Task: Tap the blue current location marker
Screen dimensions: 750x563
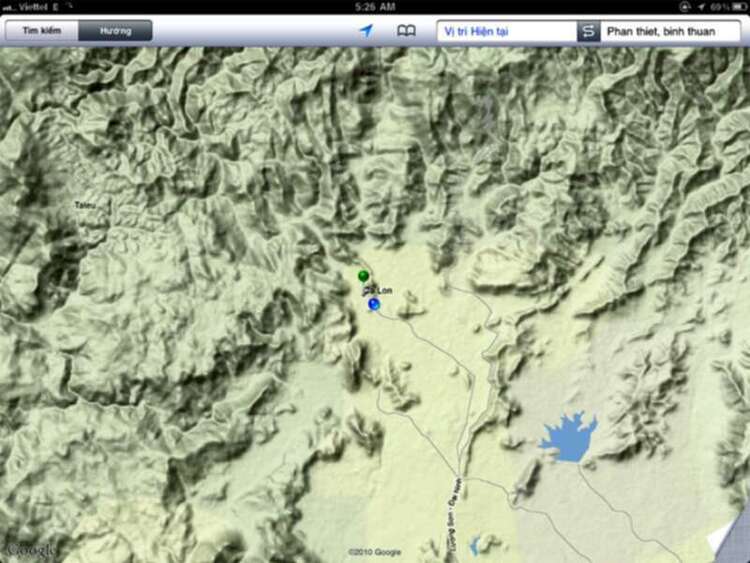Action: tap(373, 303)
